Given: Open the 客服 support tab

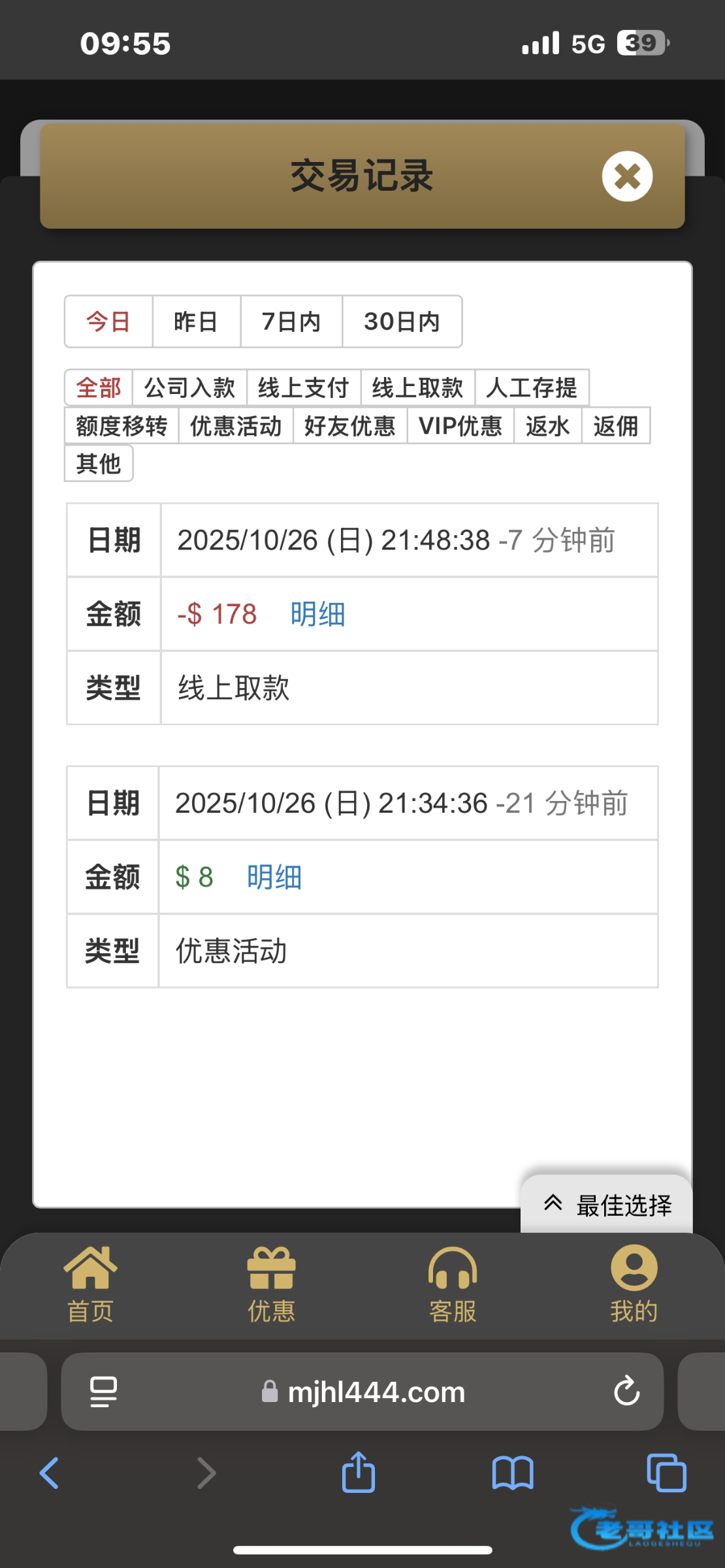Looking at the screenshot, I should tap(453, 1284).
